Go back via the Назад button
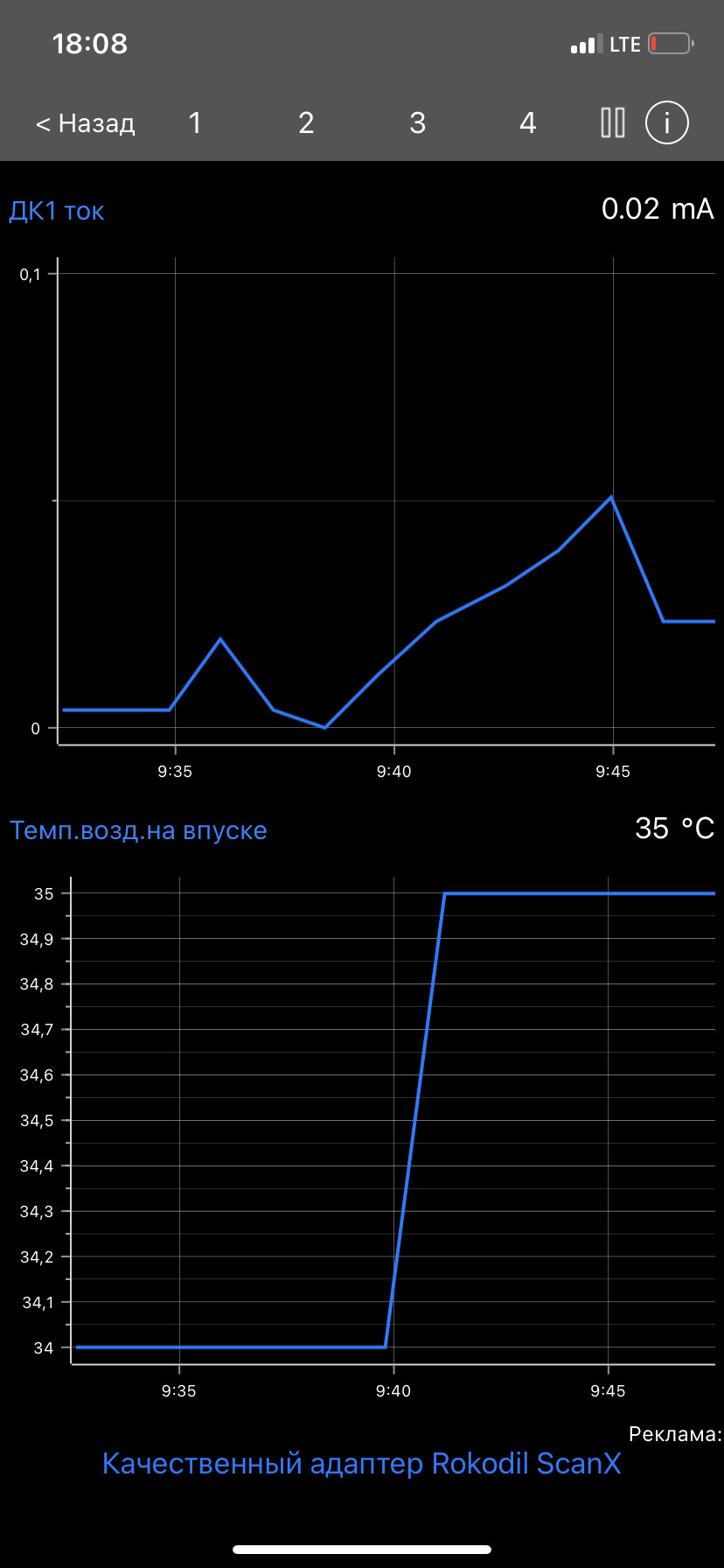The image size is (724, 1568). pyautogui.click(x=85, y=123)
